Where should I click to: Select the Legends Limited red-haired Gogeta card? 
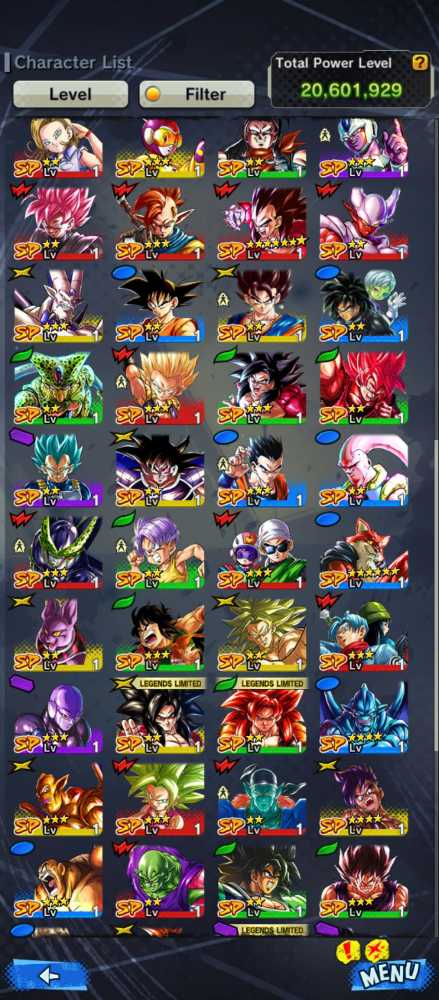coord(262,717)
